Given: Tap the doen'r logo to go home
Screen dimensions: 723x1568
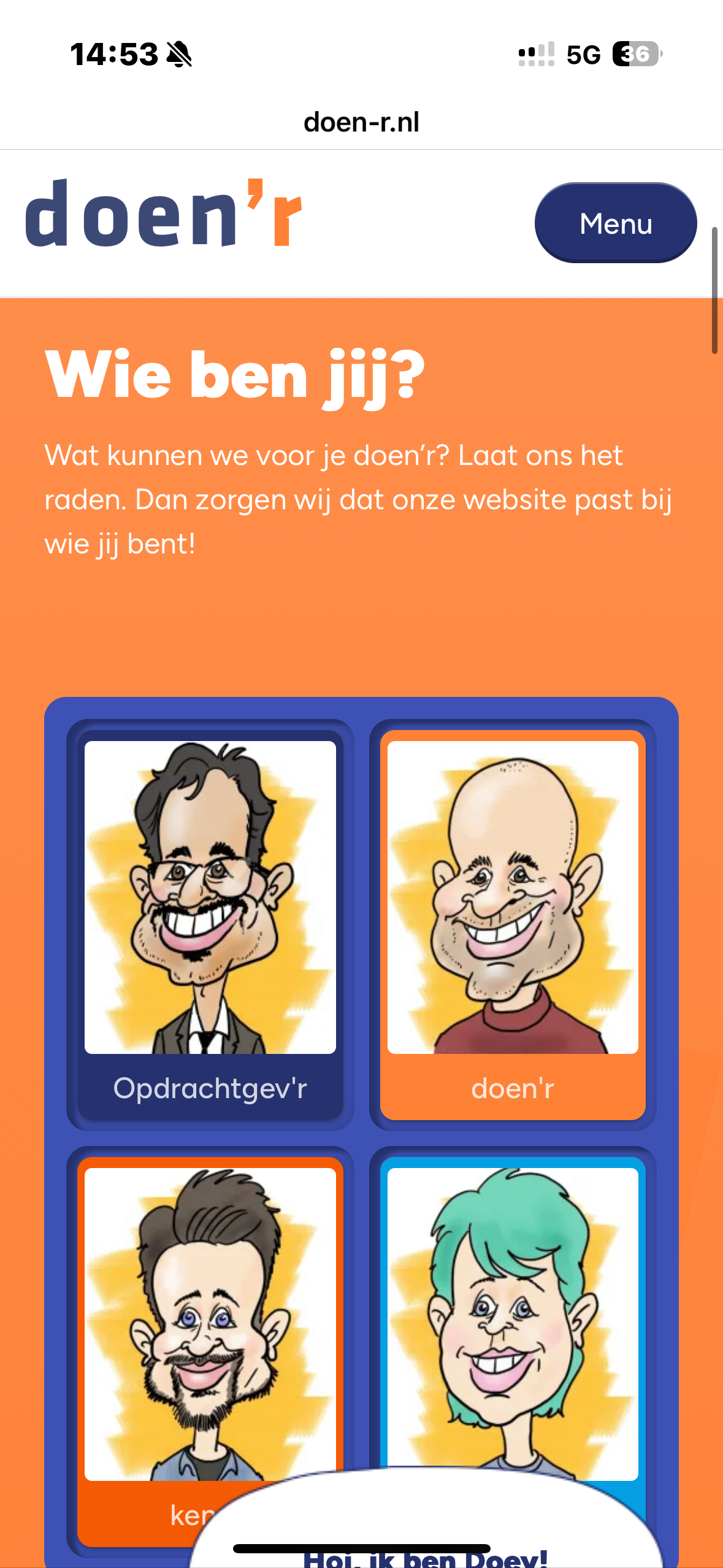Looking at the screenshot, I should [164, 214].
